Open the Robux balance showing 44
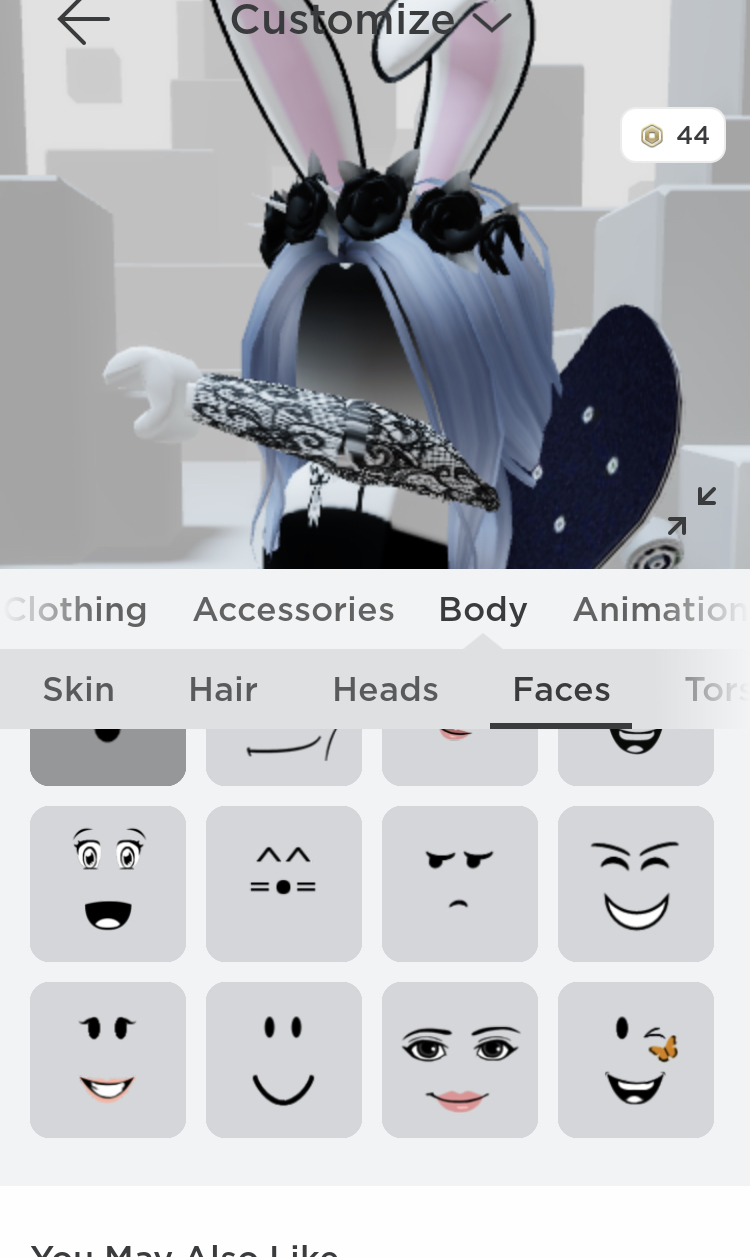The height and width of the screenshot is (1257, 750). pyautogui.click(x=673, y=135)
